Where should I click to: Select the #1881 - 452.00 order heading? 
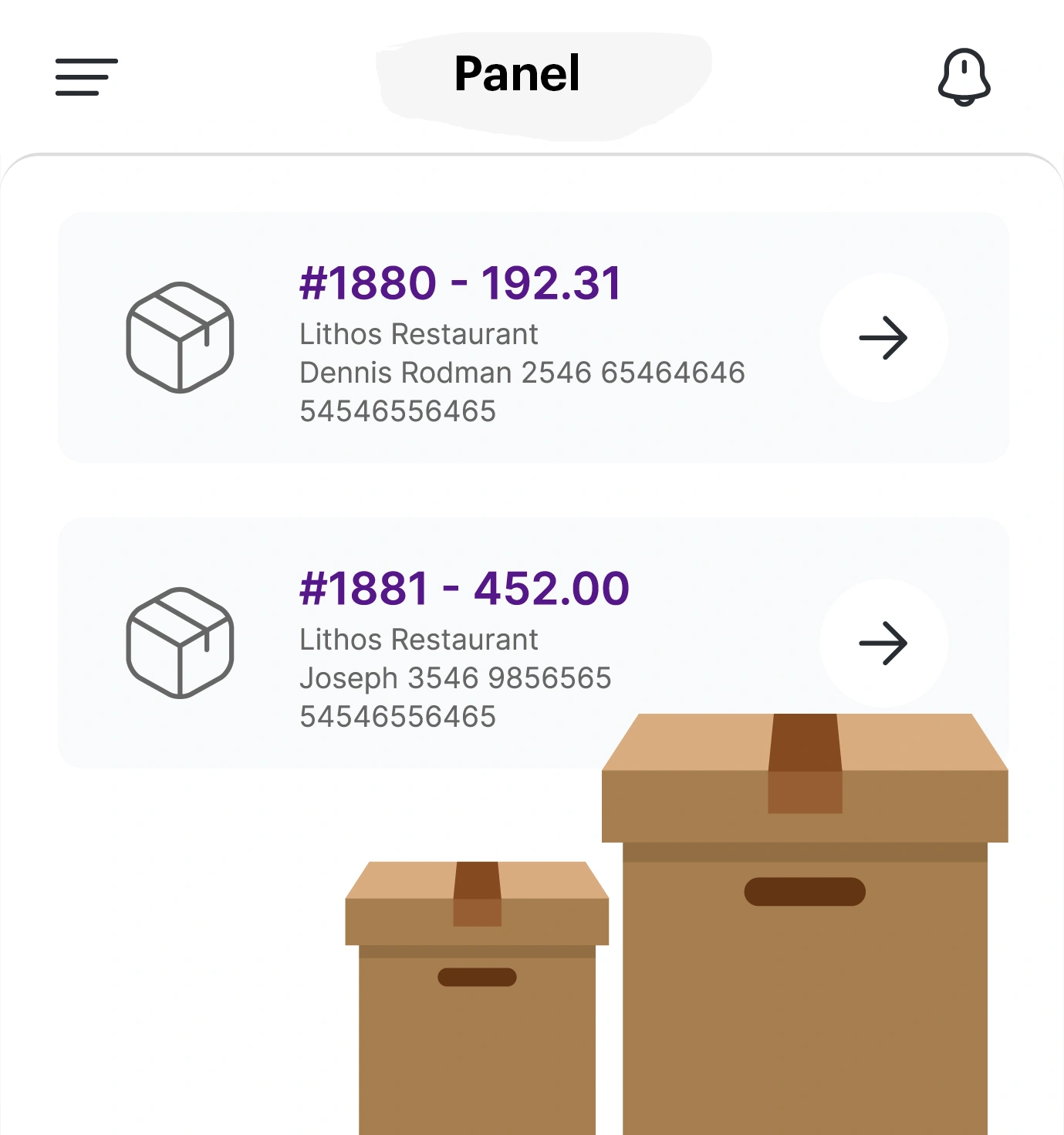463,588
